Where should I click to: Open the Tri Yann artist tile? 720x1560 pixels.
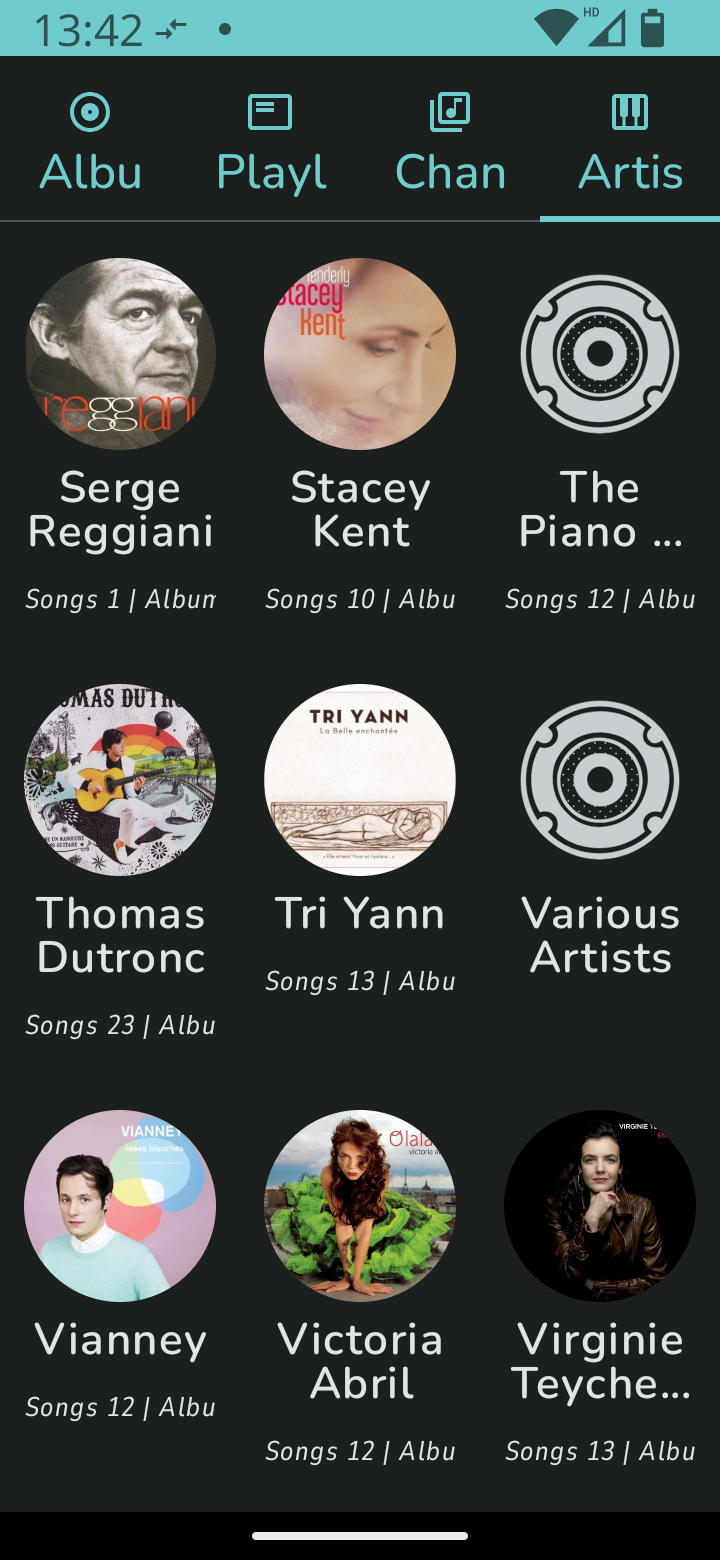click(360, 840)
